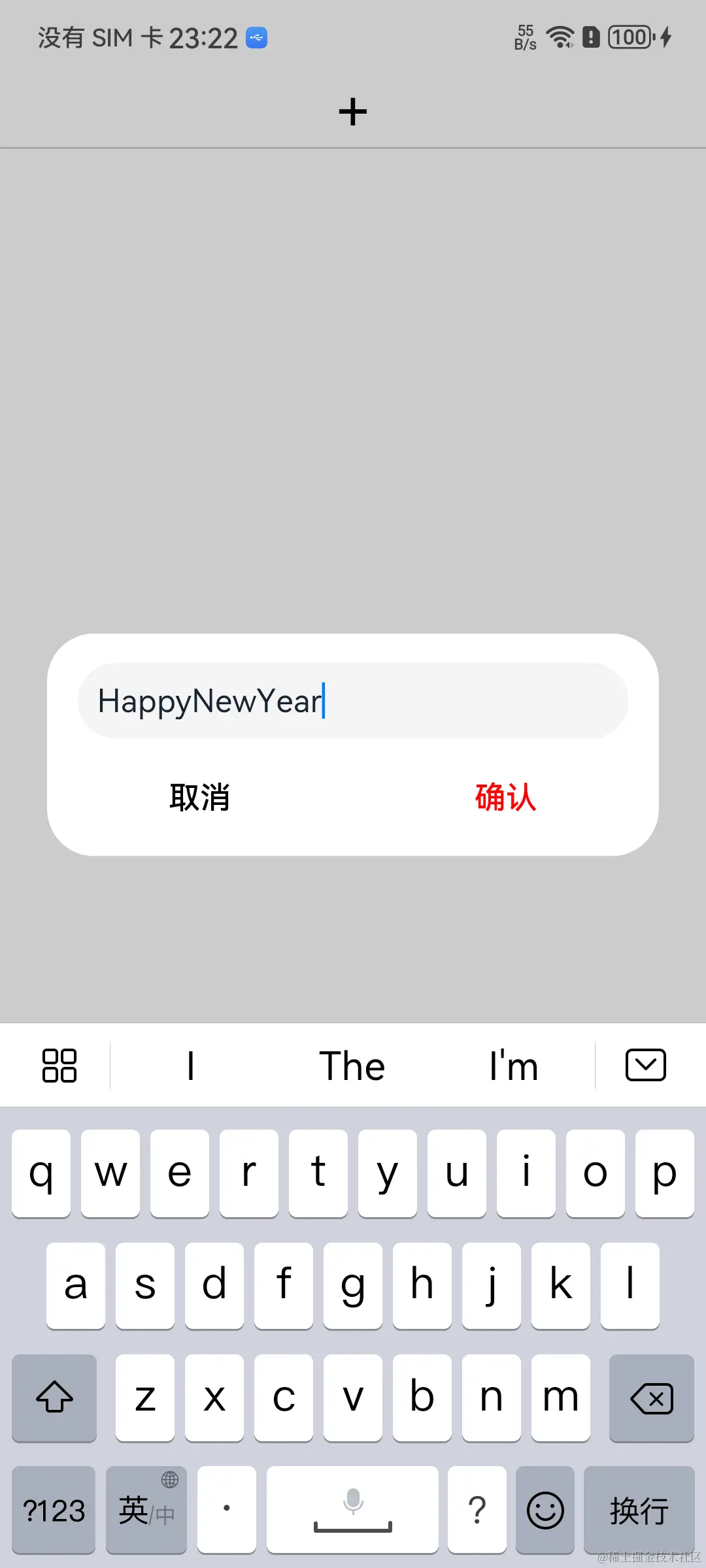Image resolution: width=706 pixels, height=1568 pixels.
Task: Select the "I" word suggestion
Action: 190,1065
